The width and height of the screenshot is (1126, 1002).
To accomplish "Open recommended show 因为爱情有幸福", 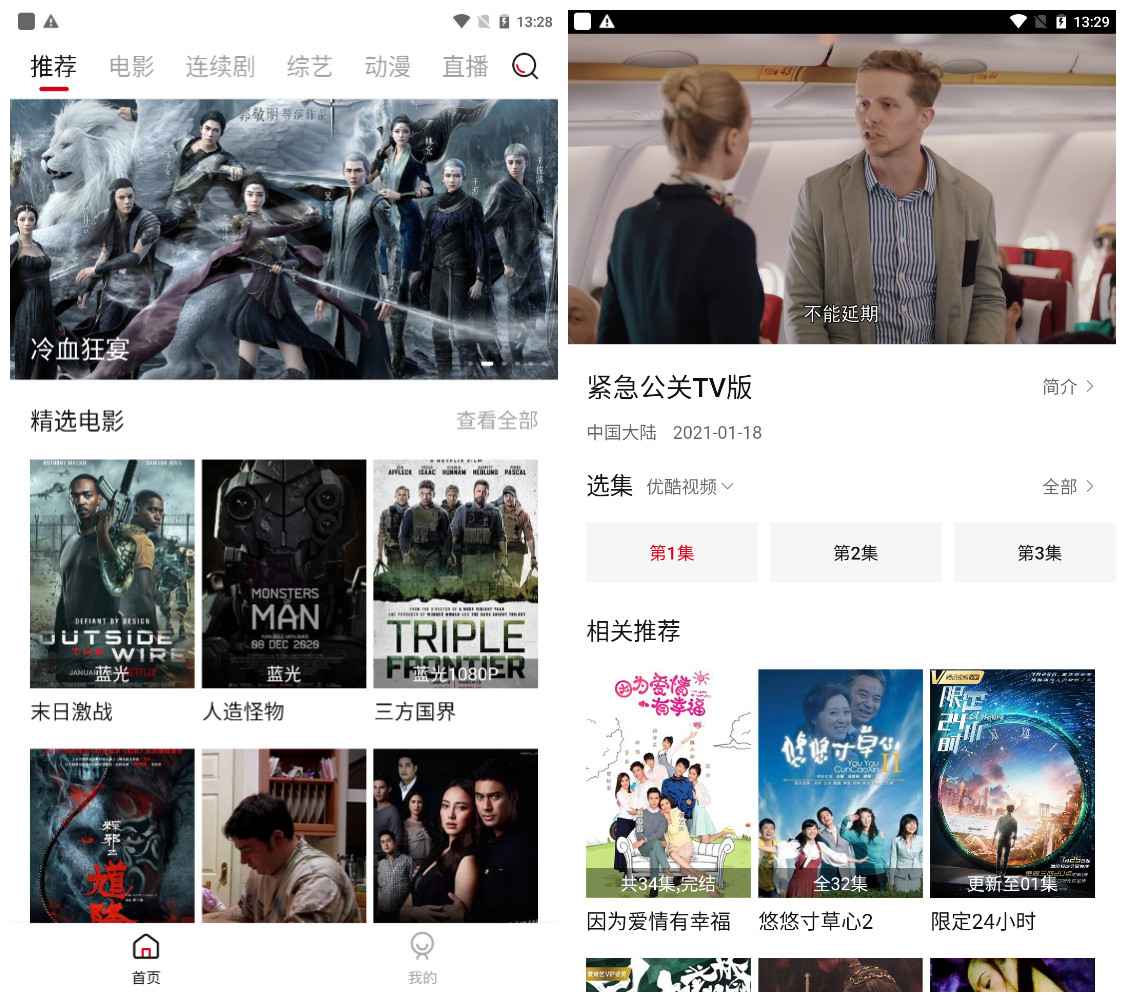I will (668, 784).
